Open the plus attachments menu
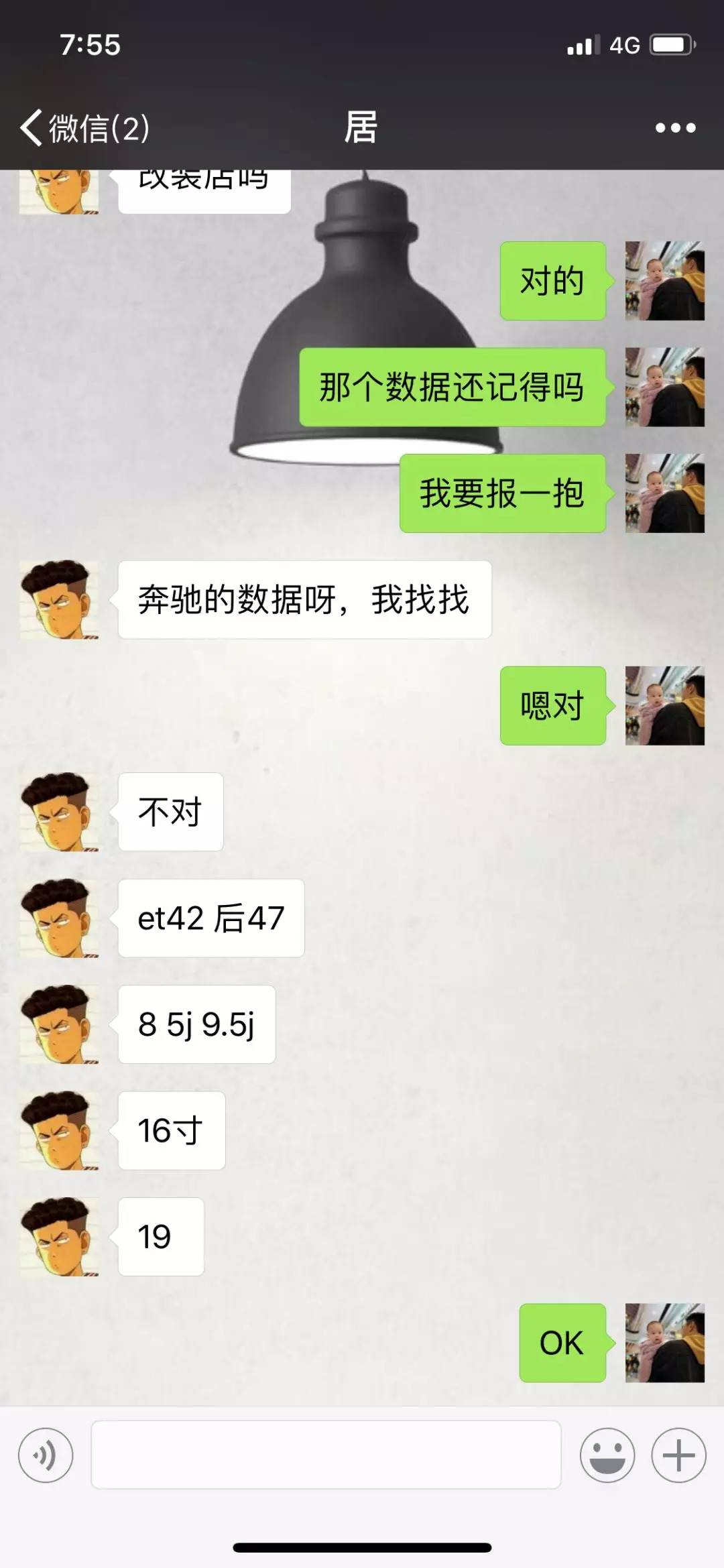The width and height of the screenshot is (724, 1568). tap(678, 1455)
